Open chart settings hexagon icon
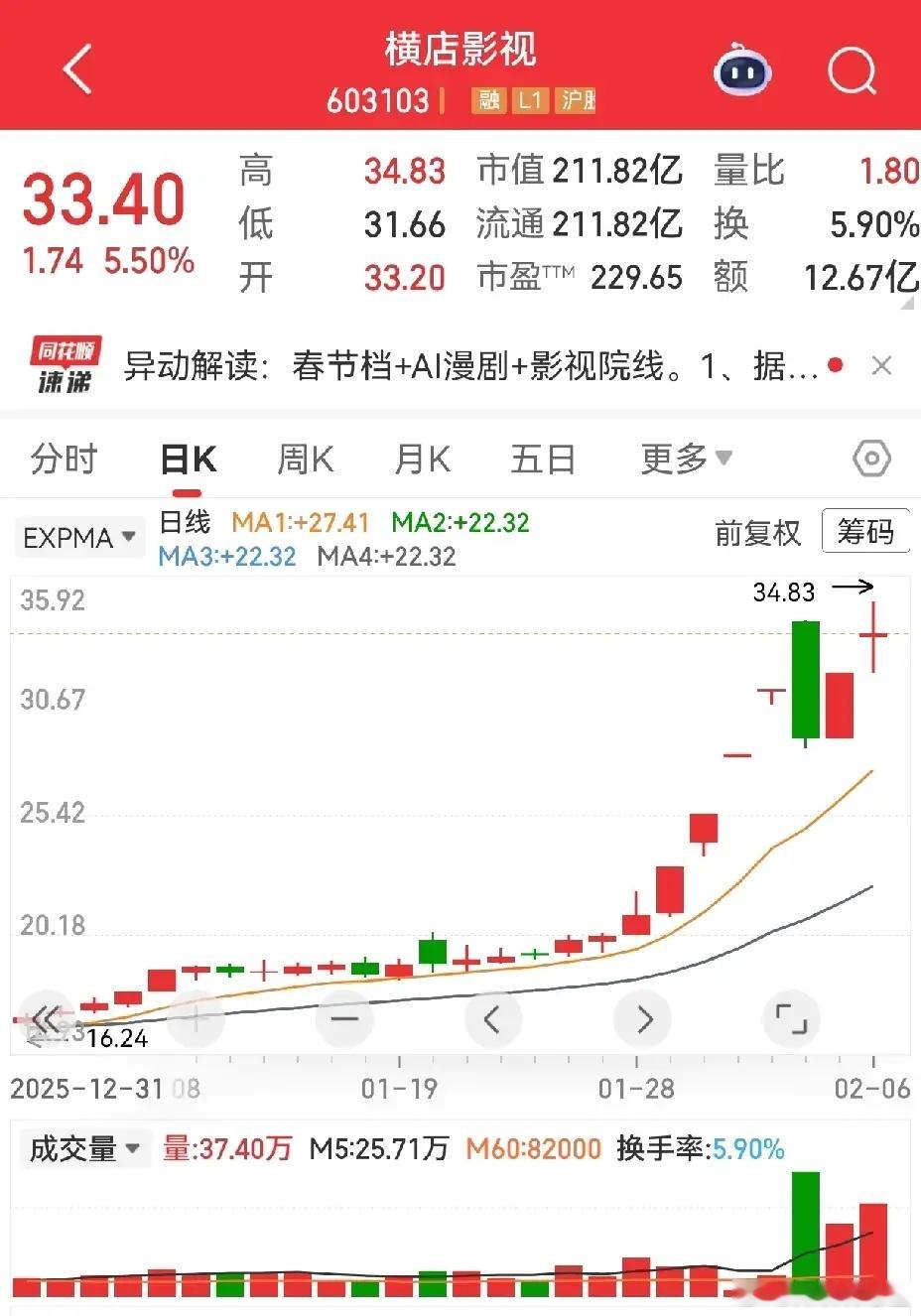Screen dimensions: 921x1316 (x=871, y=459)
